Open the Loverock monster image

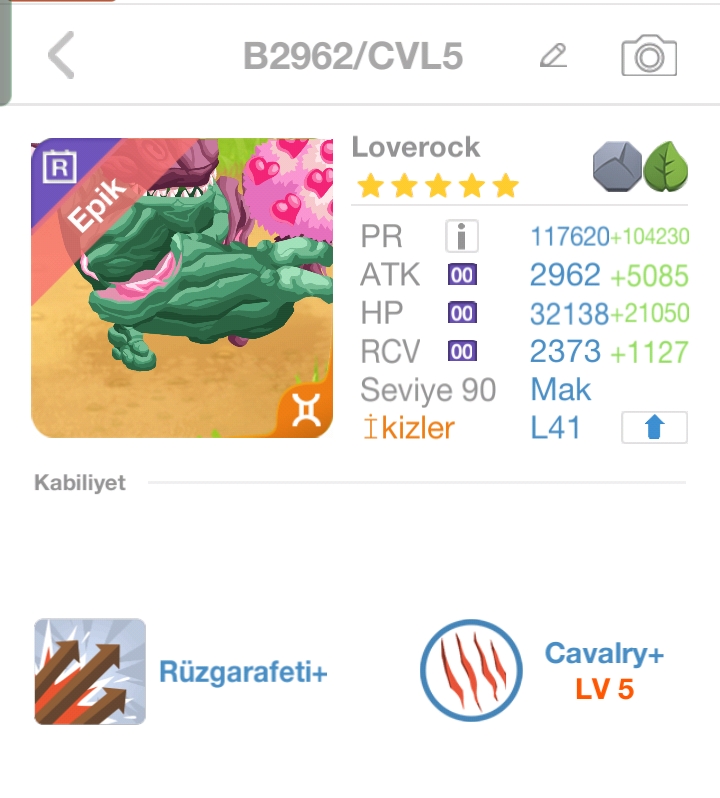point(182,288)
